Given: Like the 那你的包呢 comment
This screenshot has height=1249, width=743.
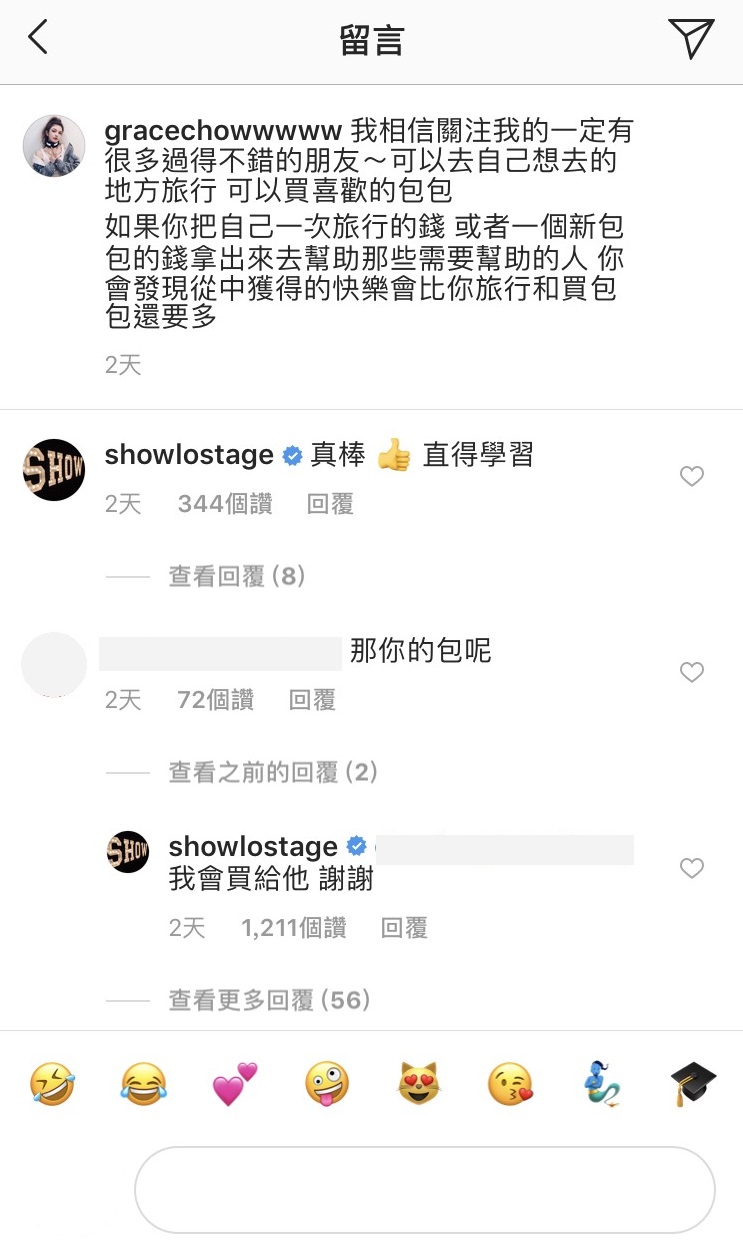Looking at the screenshot, I should point(691,673).
